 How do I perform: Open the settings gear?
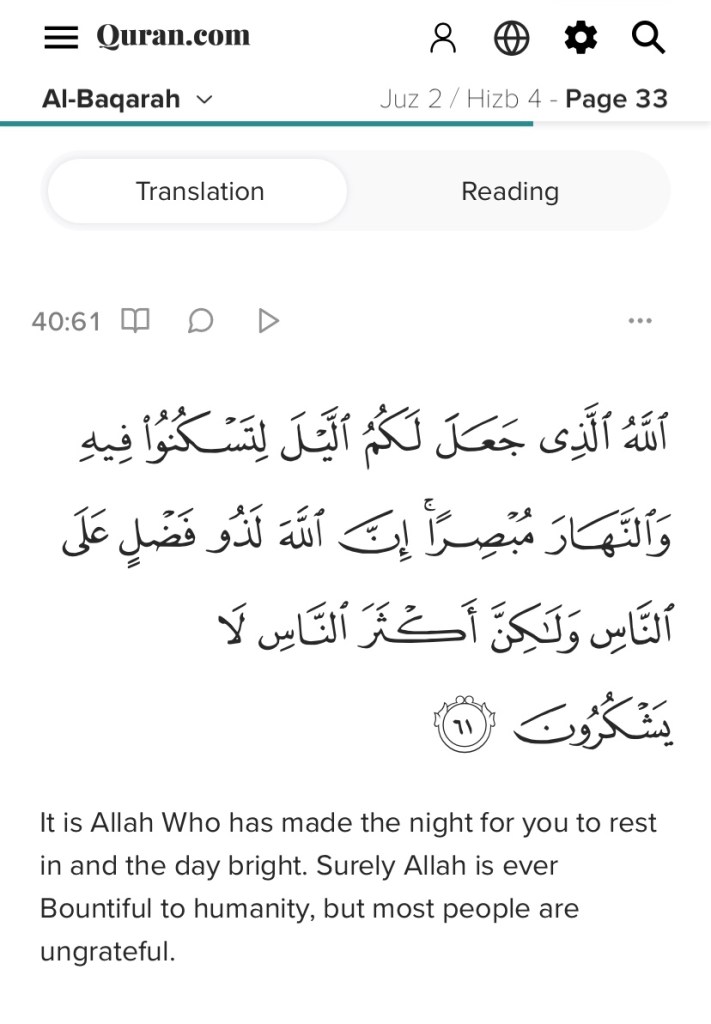tap(580, 38)
